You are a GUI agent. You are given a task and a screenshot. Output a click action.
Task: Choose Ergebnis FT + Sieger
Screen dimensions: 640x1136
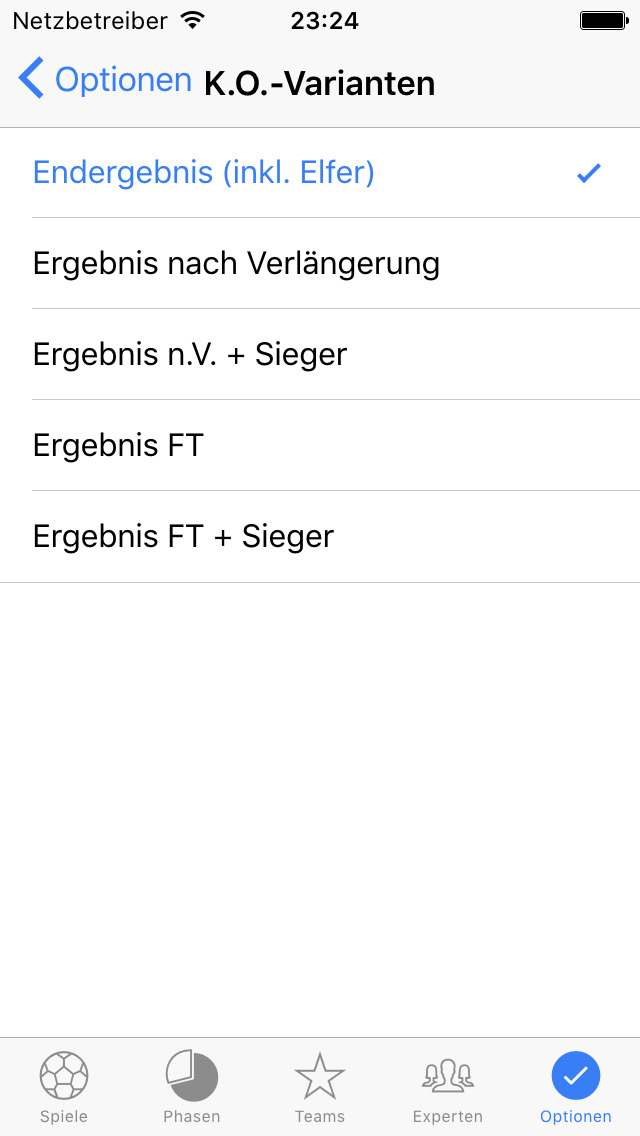pos(320,537)
